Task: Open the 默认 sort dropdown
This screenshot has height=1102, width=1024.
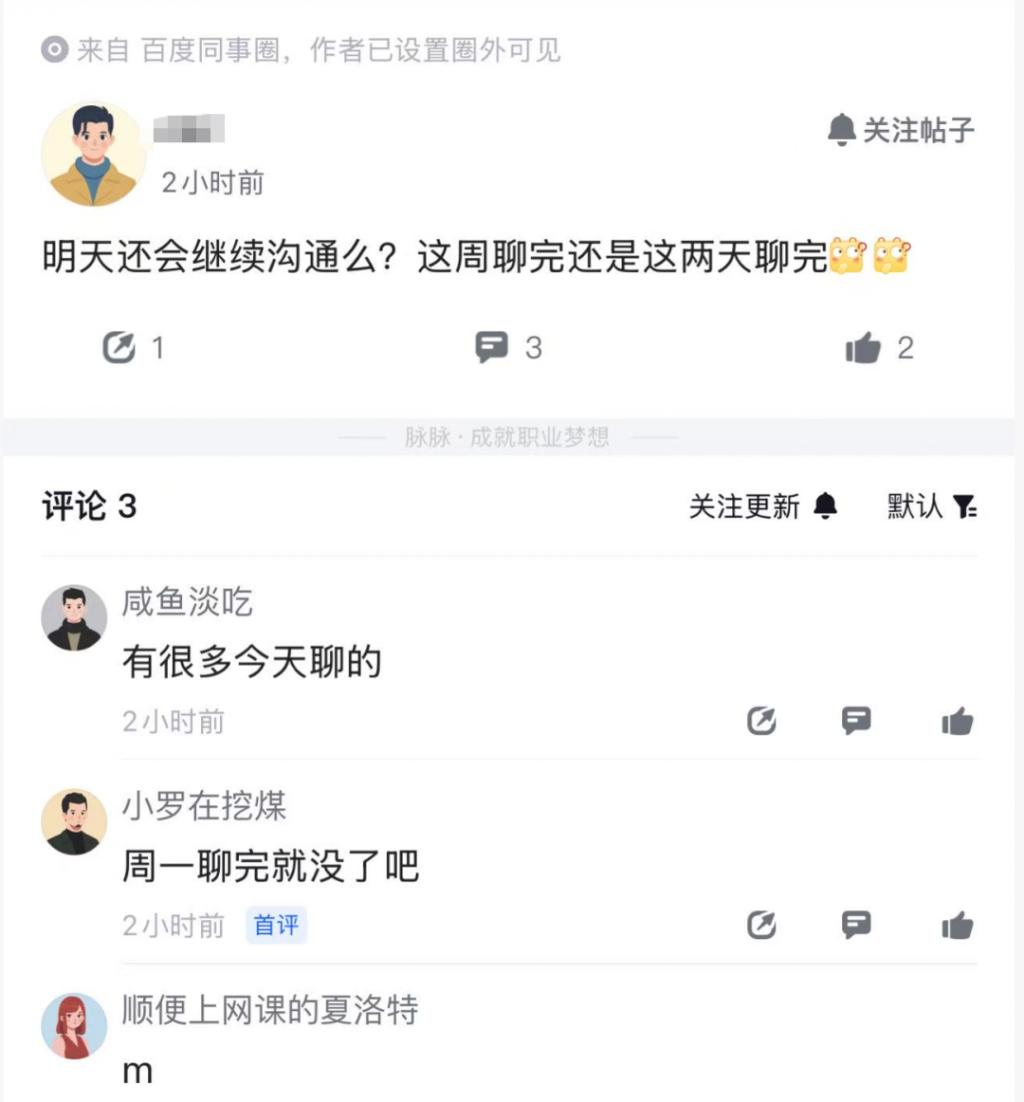Action: pyautogui.click(x=932, y=507)
